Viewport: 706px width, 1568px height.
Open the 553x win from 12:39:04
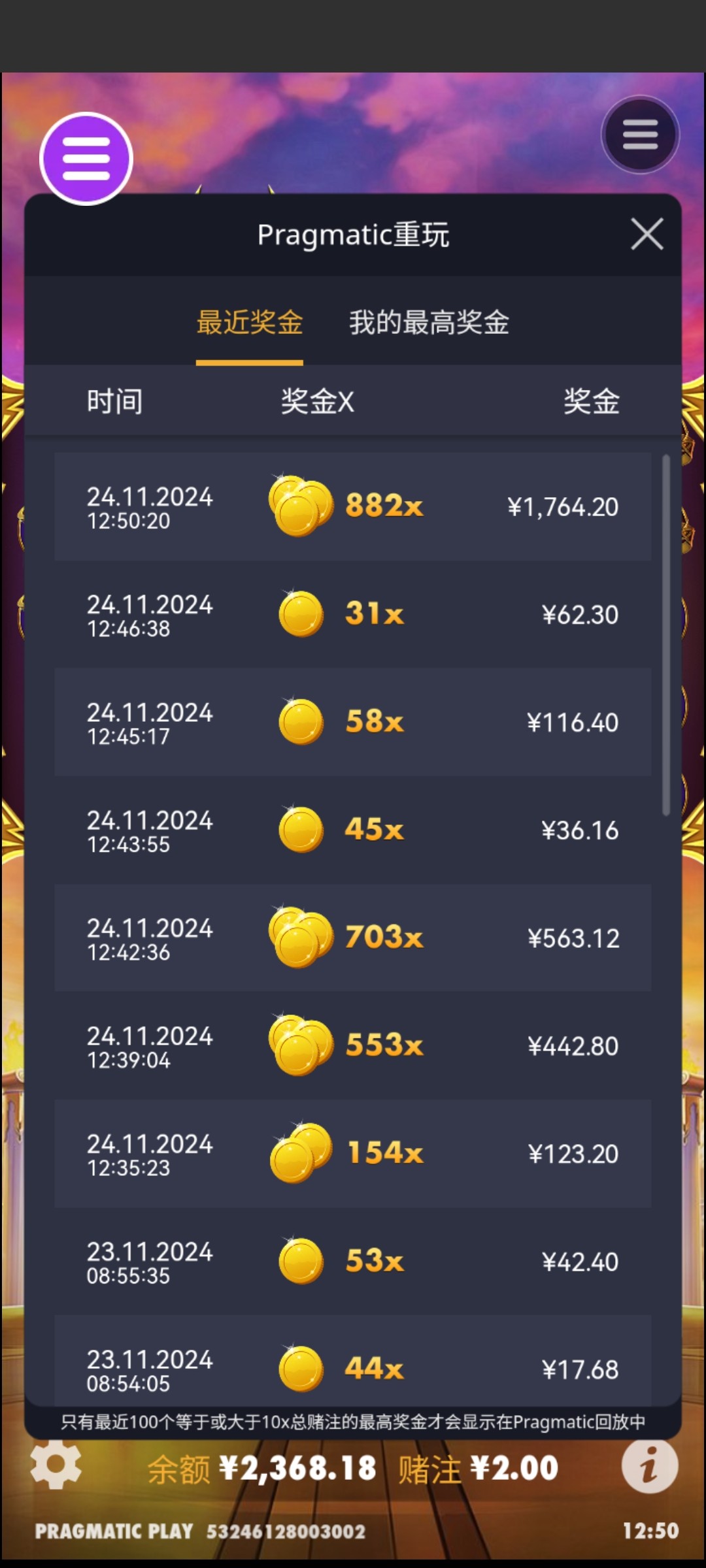point(353,1045)
